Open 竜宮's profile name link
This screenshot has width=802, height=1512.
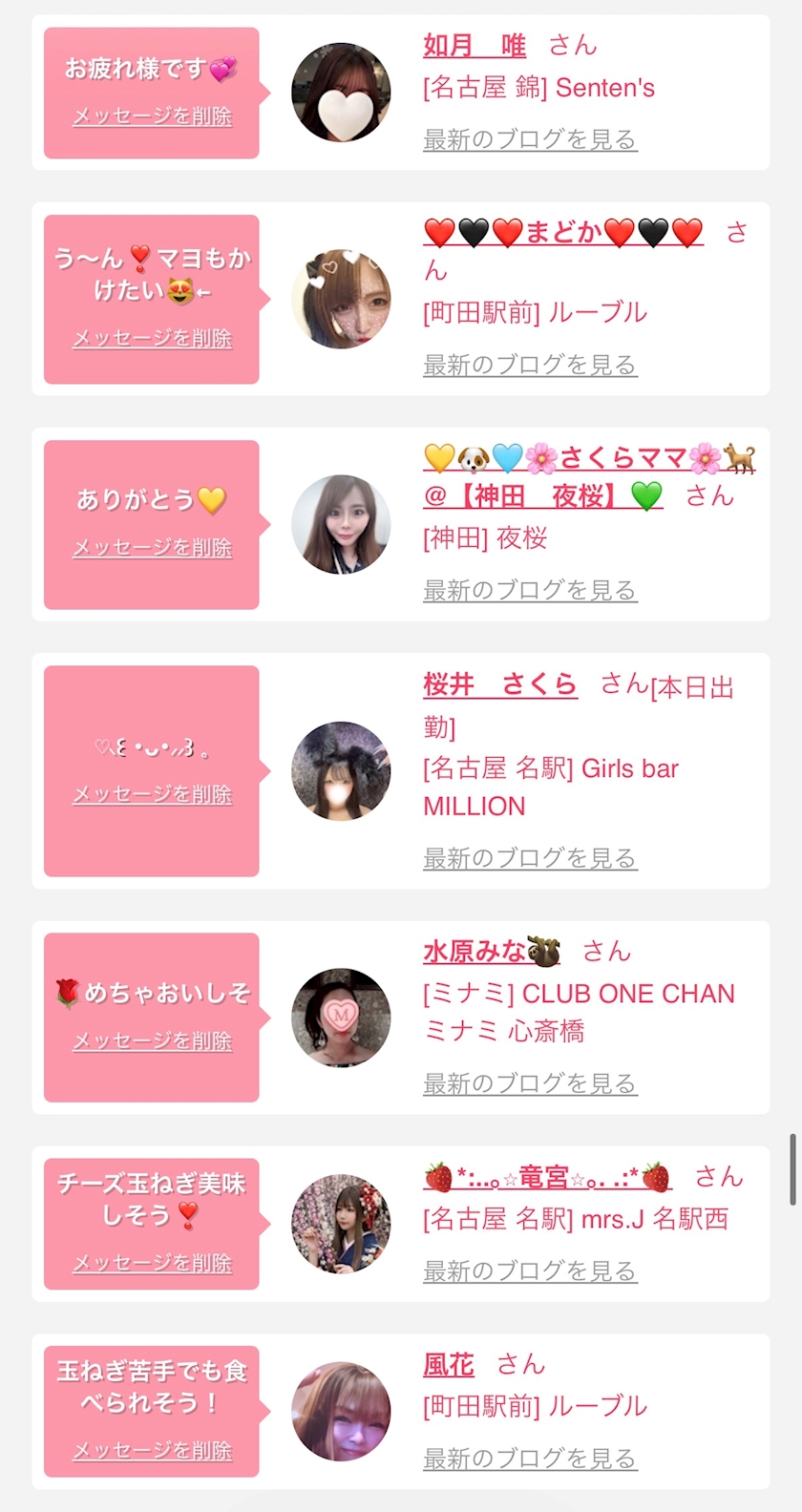(x=548, y=1177)
